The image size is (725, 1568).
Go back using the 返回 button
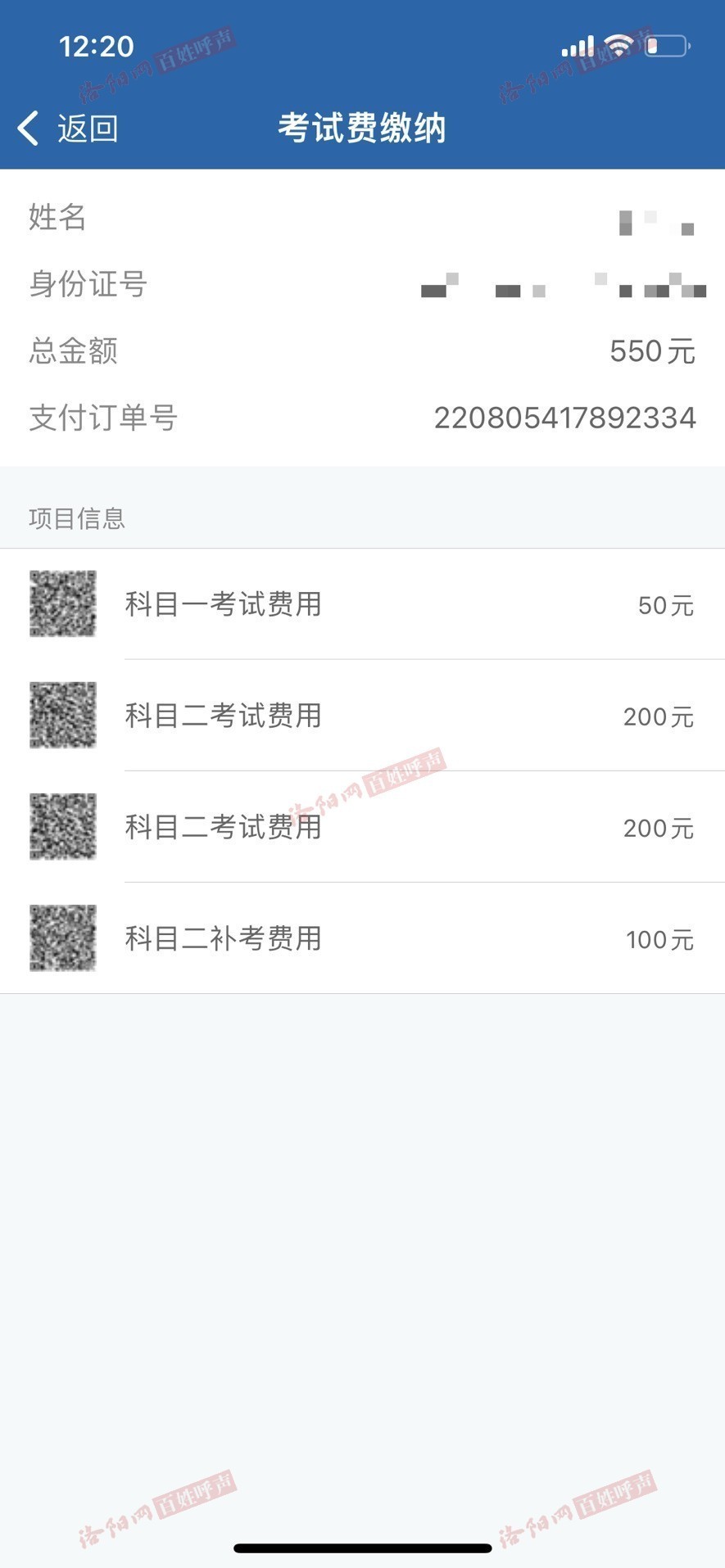(x=69, y=129)
